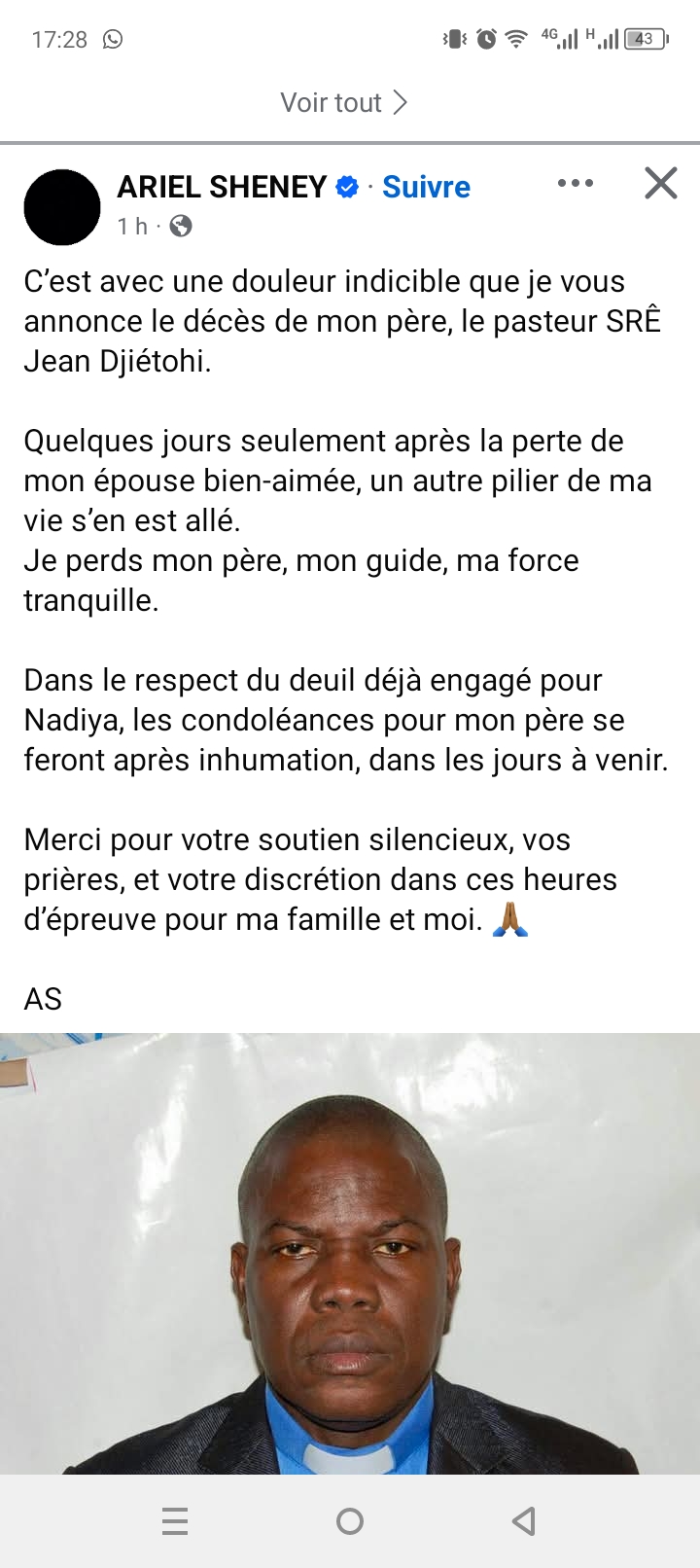Open the Voir tout link
The image size is (700, 1568).
point(343,102)
